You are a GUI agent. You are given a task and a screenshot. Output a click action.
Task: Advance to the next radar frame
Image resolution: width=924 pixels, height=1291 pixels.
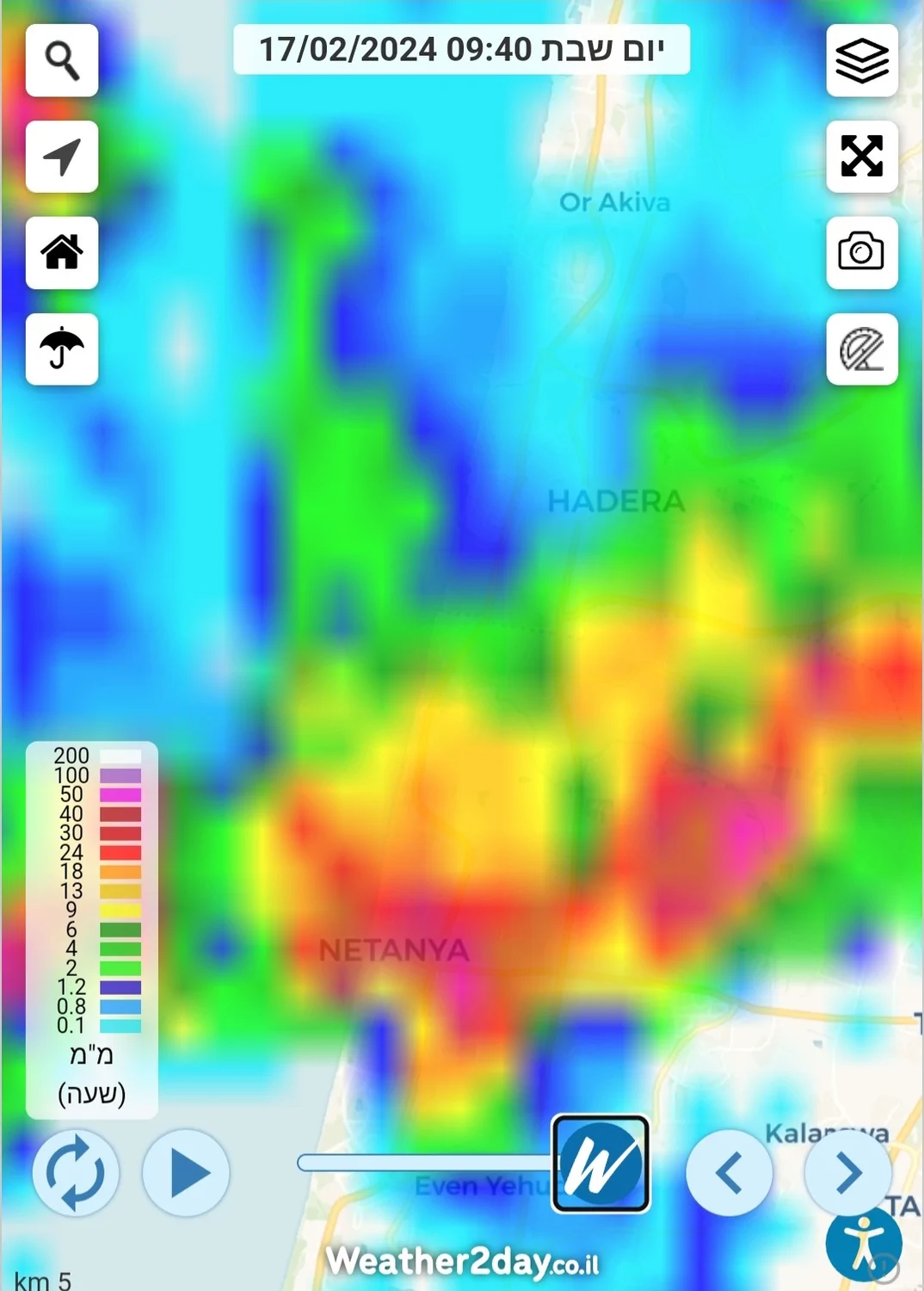(x=847, y=1172)
